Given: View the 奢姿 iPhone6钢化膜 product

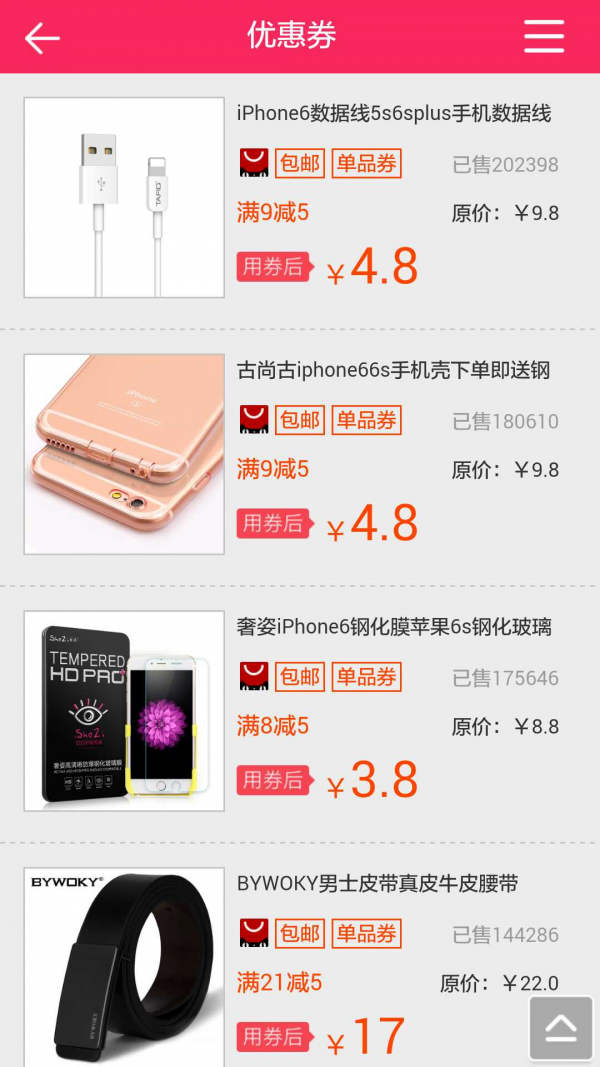Looking at the screenshot, I should coord(394,627).
